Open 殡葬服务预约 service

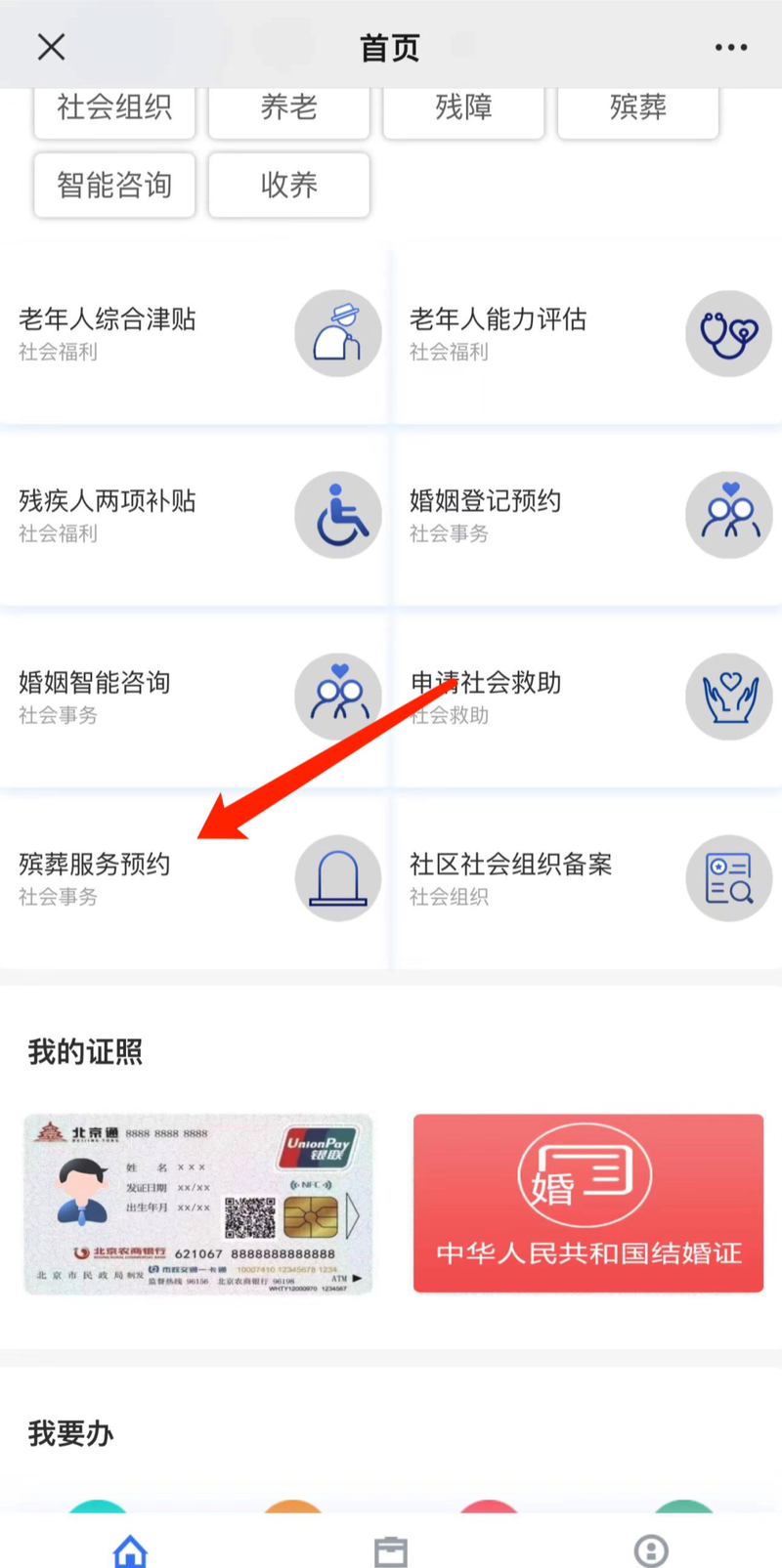(194, 879)
